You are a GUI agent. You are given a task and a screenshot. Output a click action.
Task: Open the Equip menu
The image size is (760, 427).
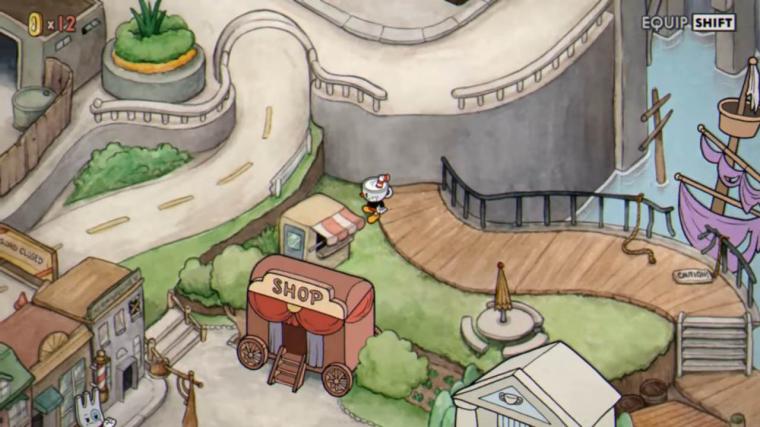[689, 22]
